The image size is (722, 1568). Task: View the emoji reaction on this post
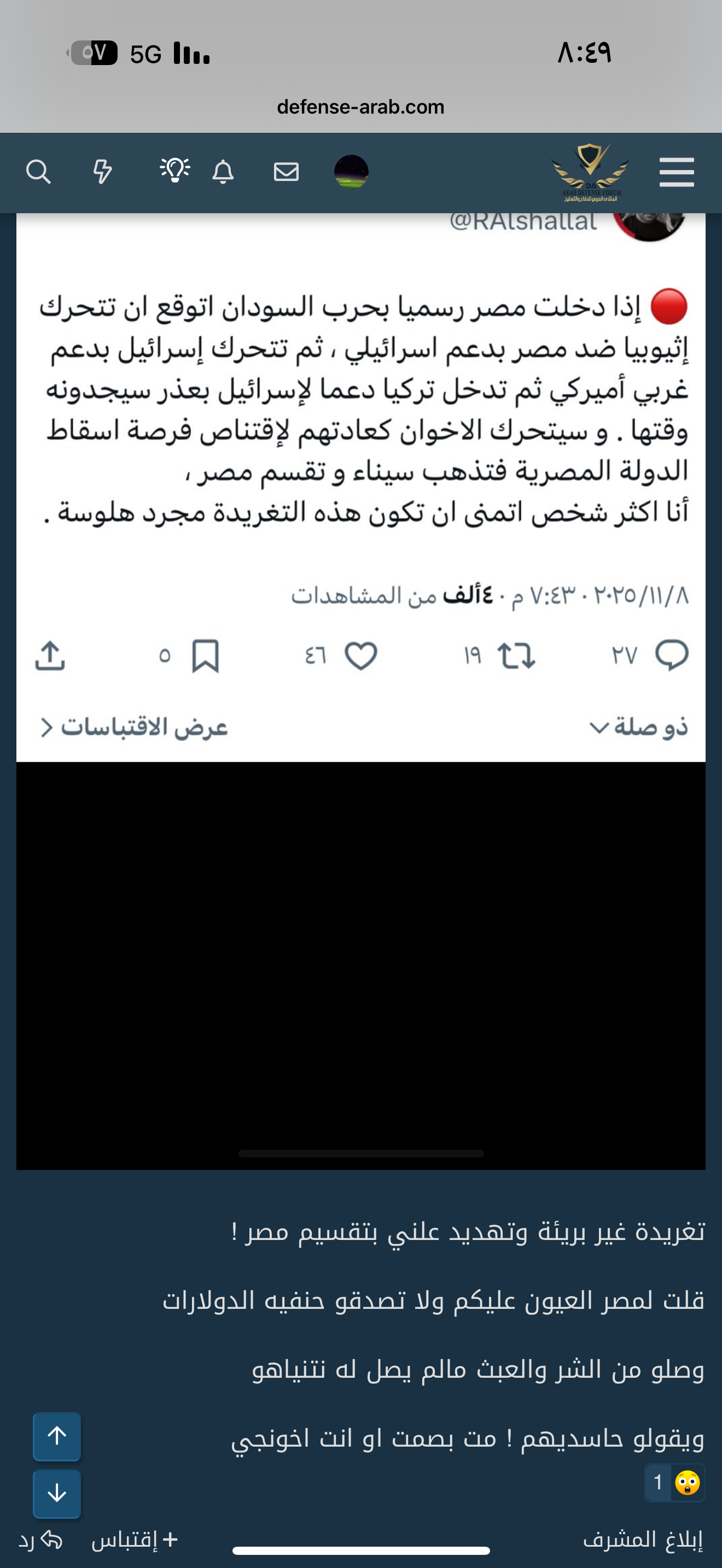tap(674, 1483)
